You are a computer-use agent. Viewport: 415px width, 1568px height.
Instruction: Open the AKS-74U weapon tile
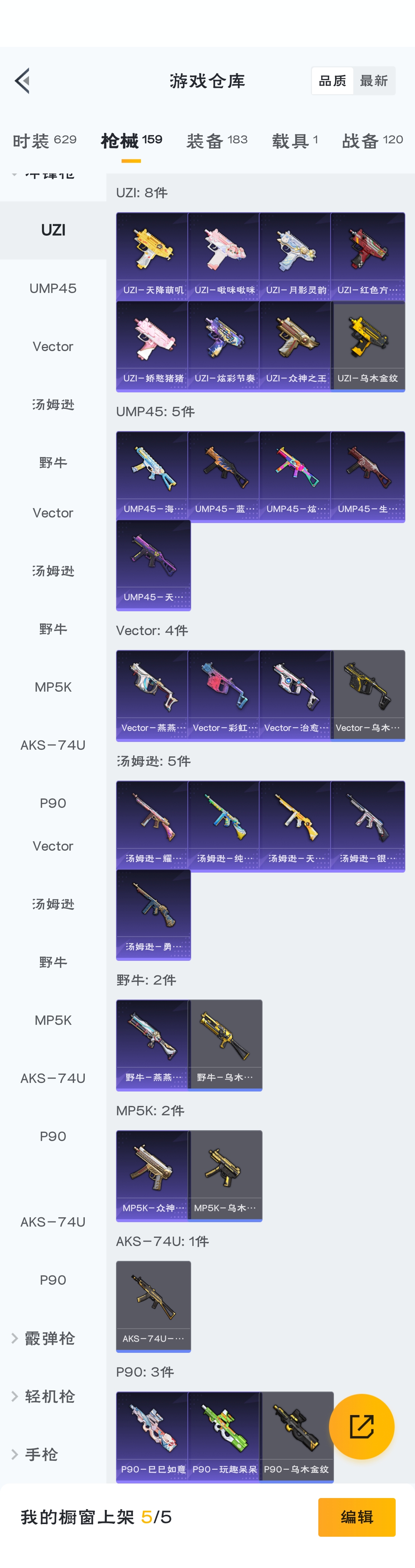coord(153,1306)
